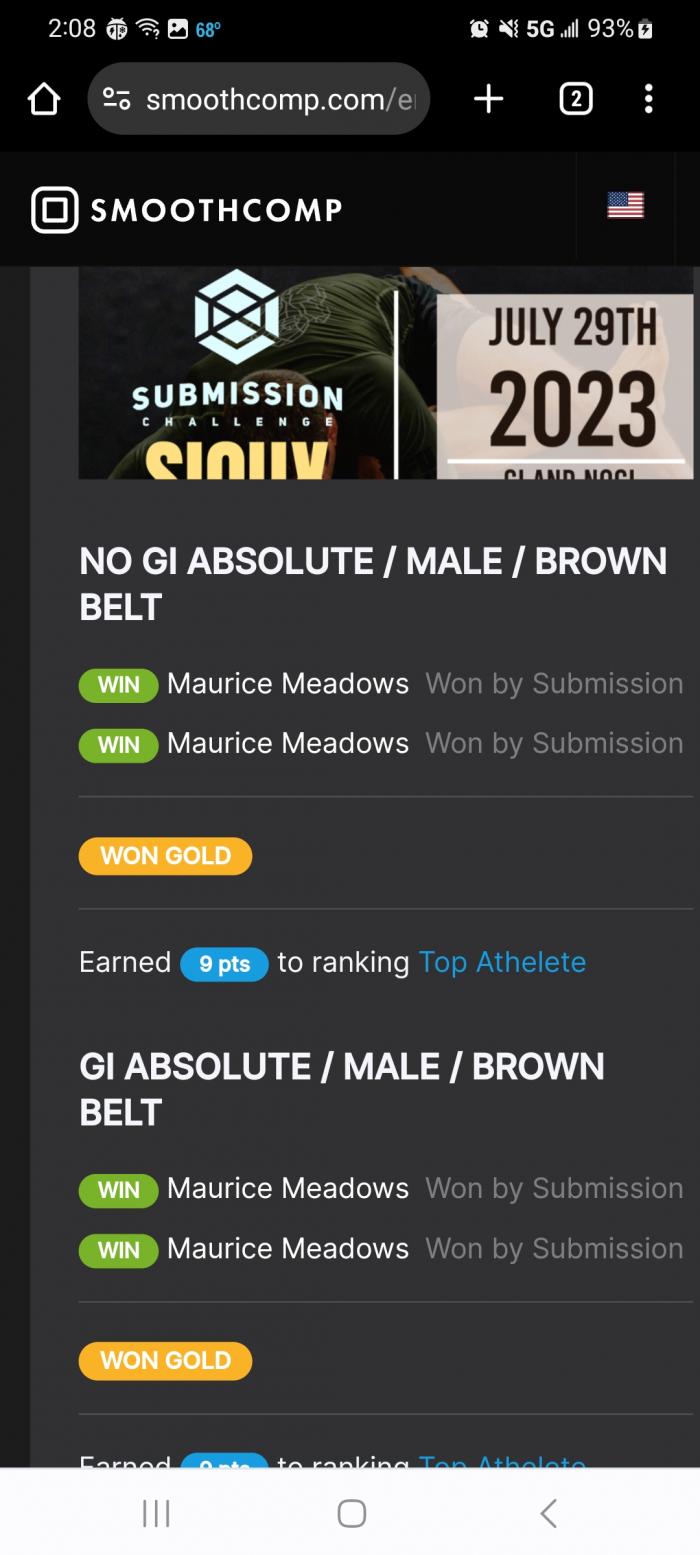Go to the browser home page
This screenshot has height=1555, width=700.
coord(44,99)
